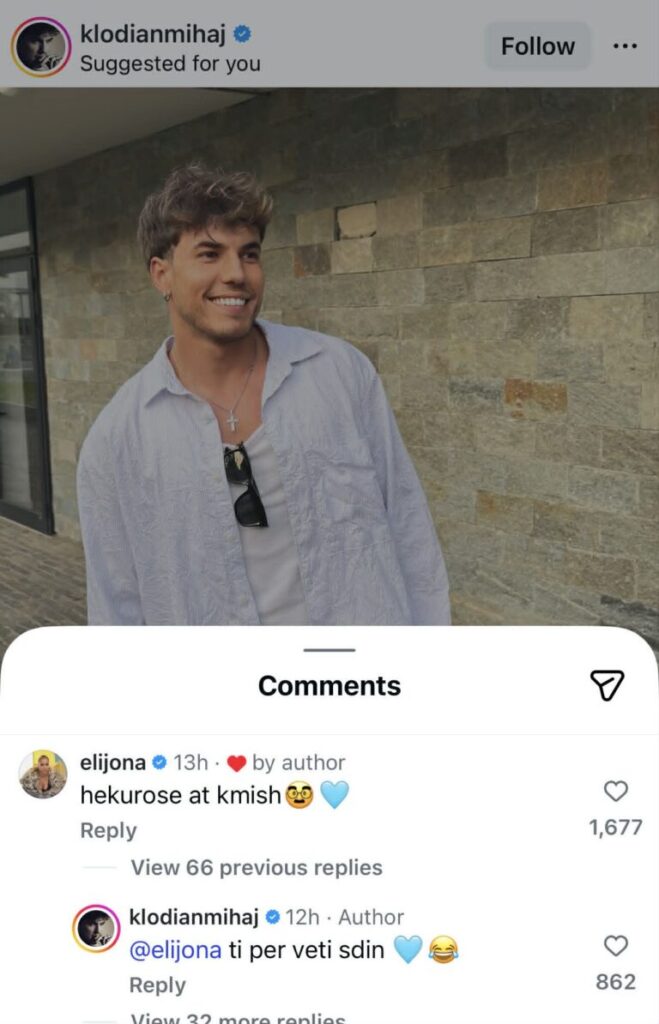The width and height of the screenshot is (659, 1024).
Task: Open klodianmihaj's avatar beside his reply
Action: coord(97,929)
